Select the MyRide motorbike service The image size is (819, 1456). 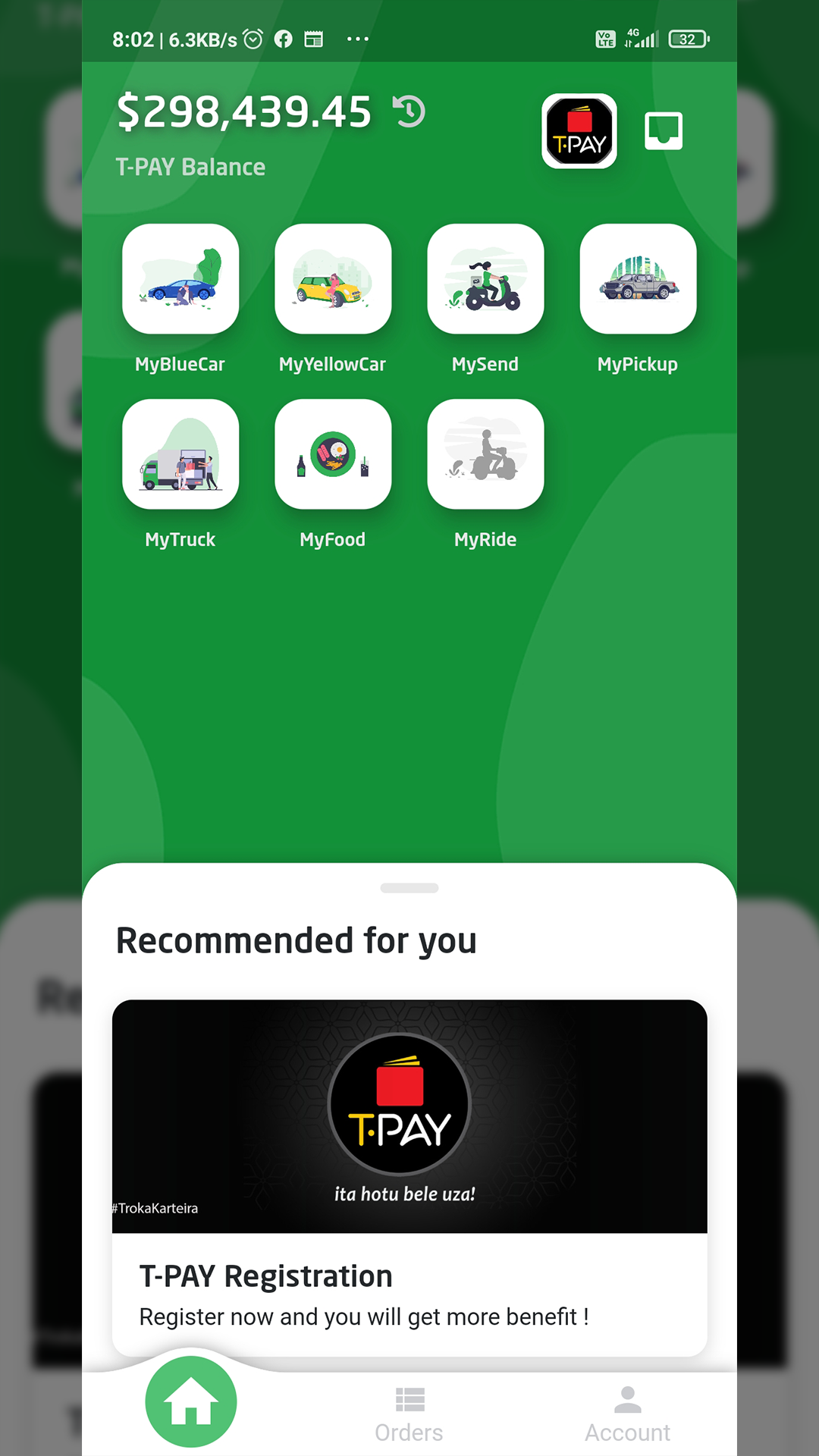[485, 454]
